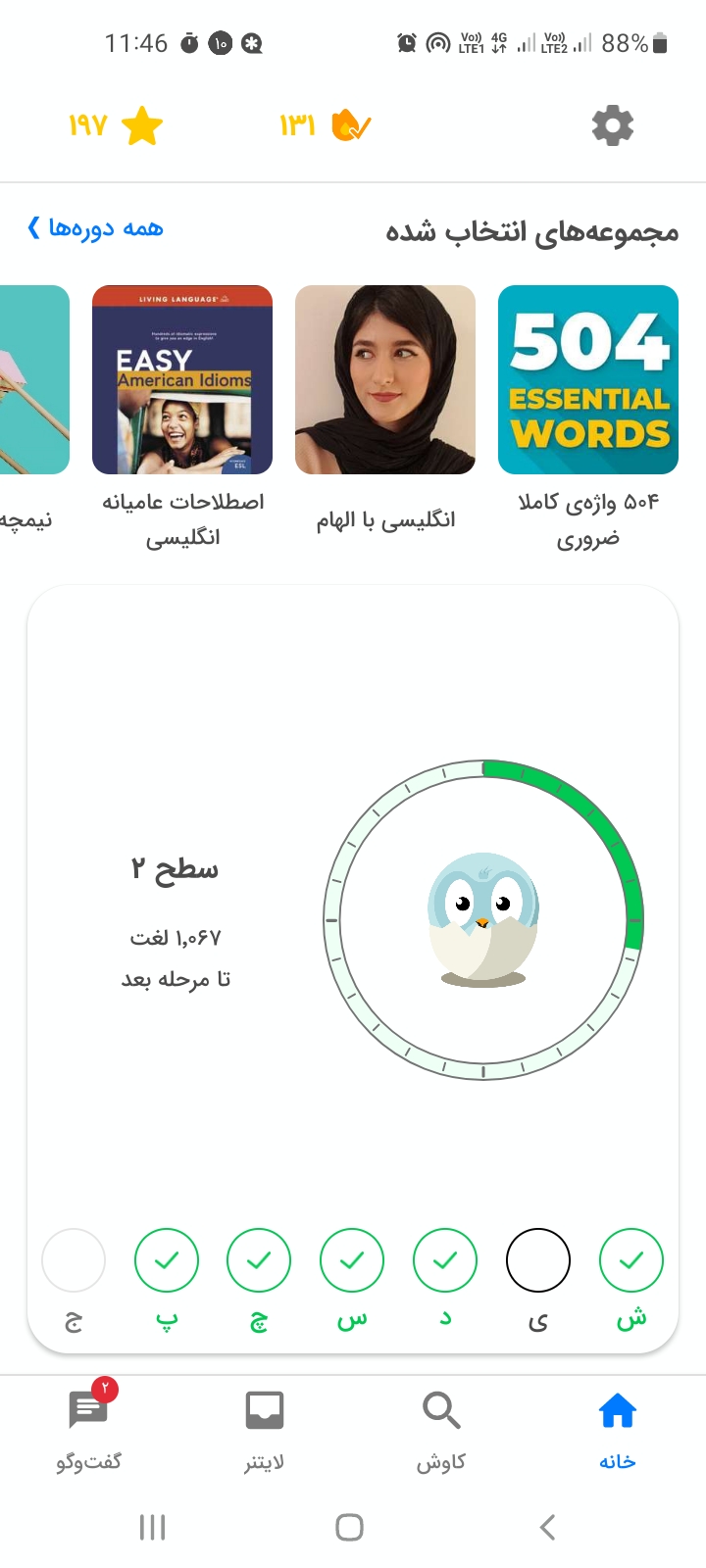Screen dimensions: 706x1568
Task: Switch to the خانه tab
Action: tap(618, 1432)
